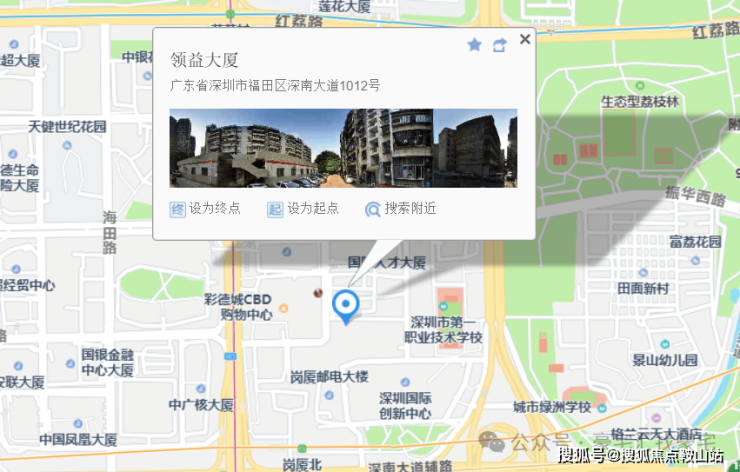Open the street view photo strip

click(x=343, y=148)
